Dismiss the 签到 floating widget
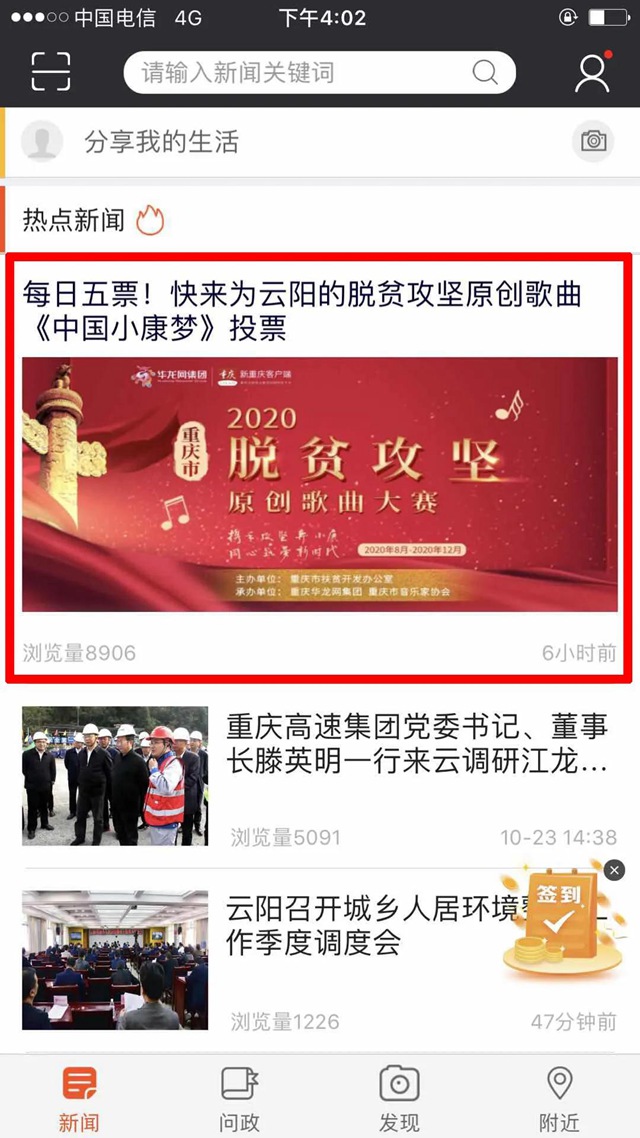 [x=615, y=870]
